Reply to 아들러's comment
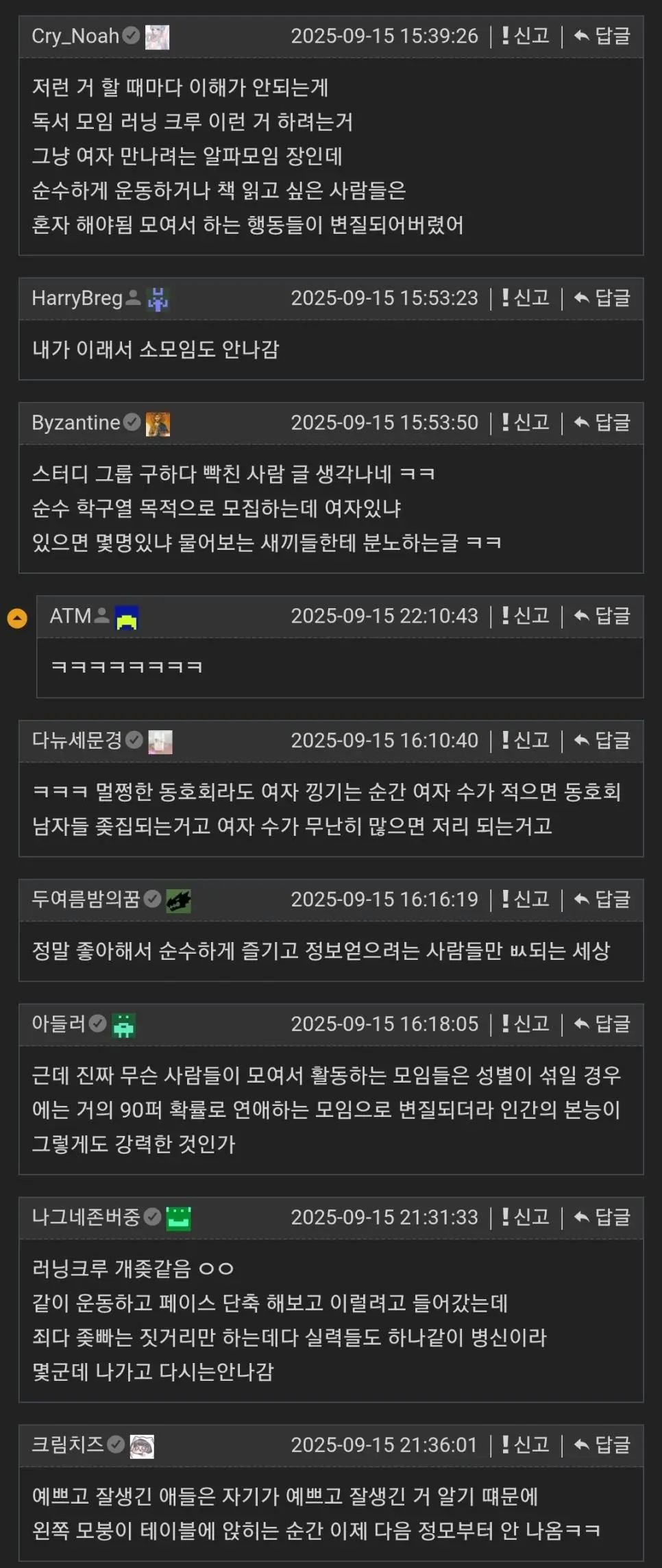 (602, 1024)
